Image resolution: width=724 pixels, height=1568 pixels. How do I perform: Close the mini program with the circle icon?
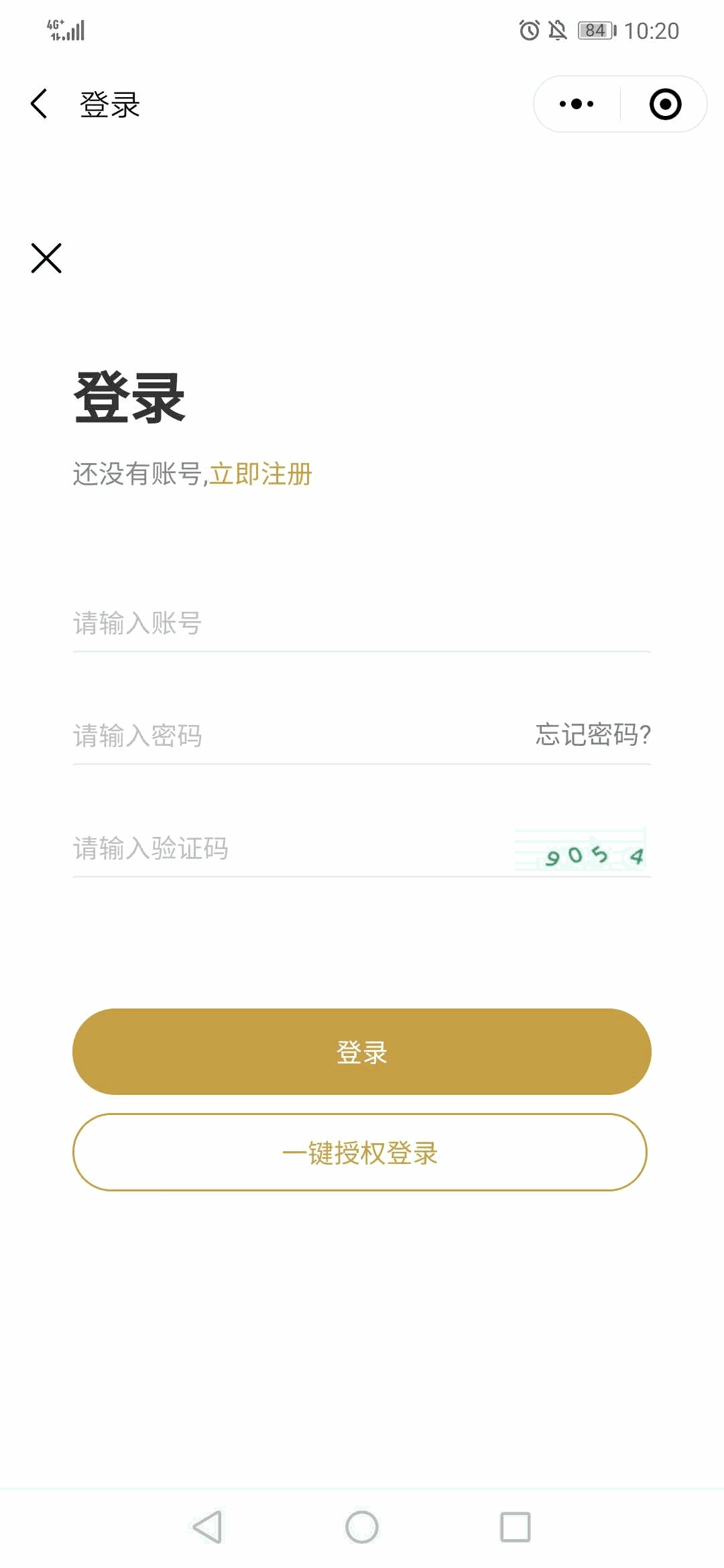[x=665, y=104]
